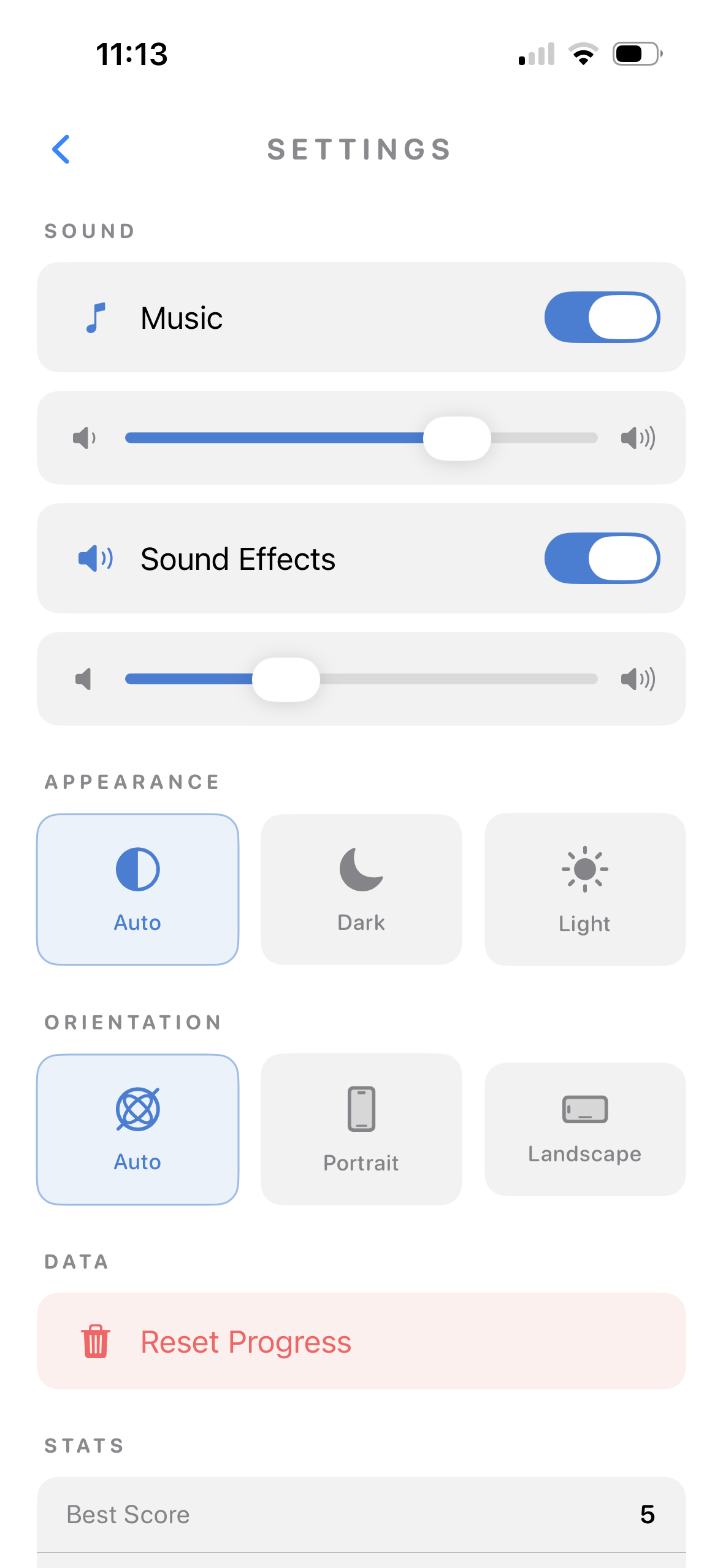Turn off Sound Effects
The width and height of the screenshot is (723, 1568).
pyautogui.click(x=602, y=558)
